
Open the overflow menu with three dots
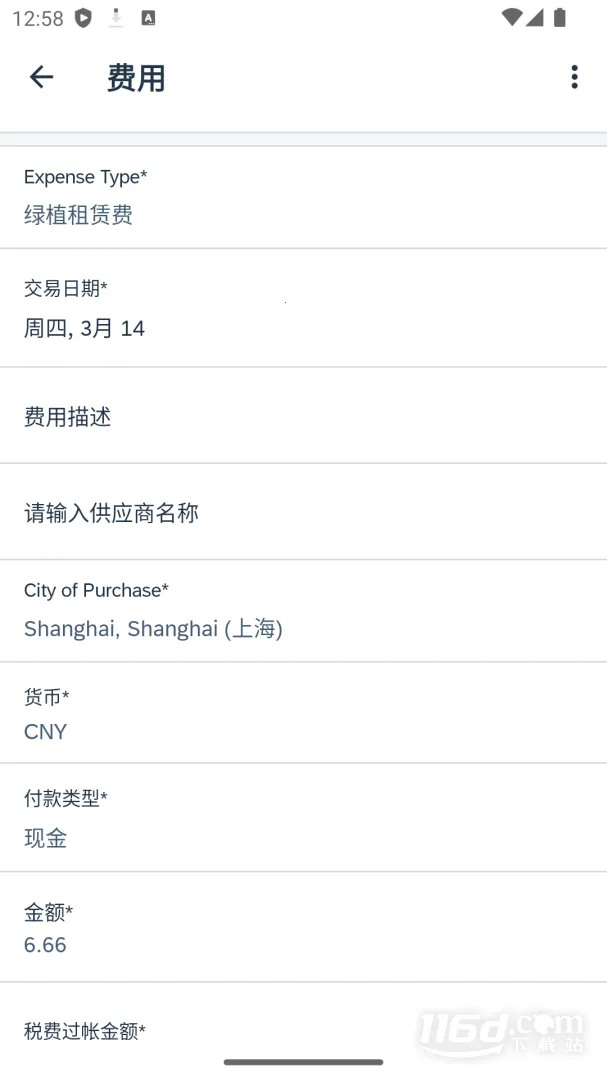(x=574, y=77)
